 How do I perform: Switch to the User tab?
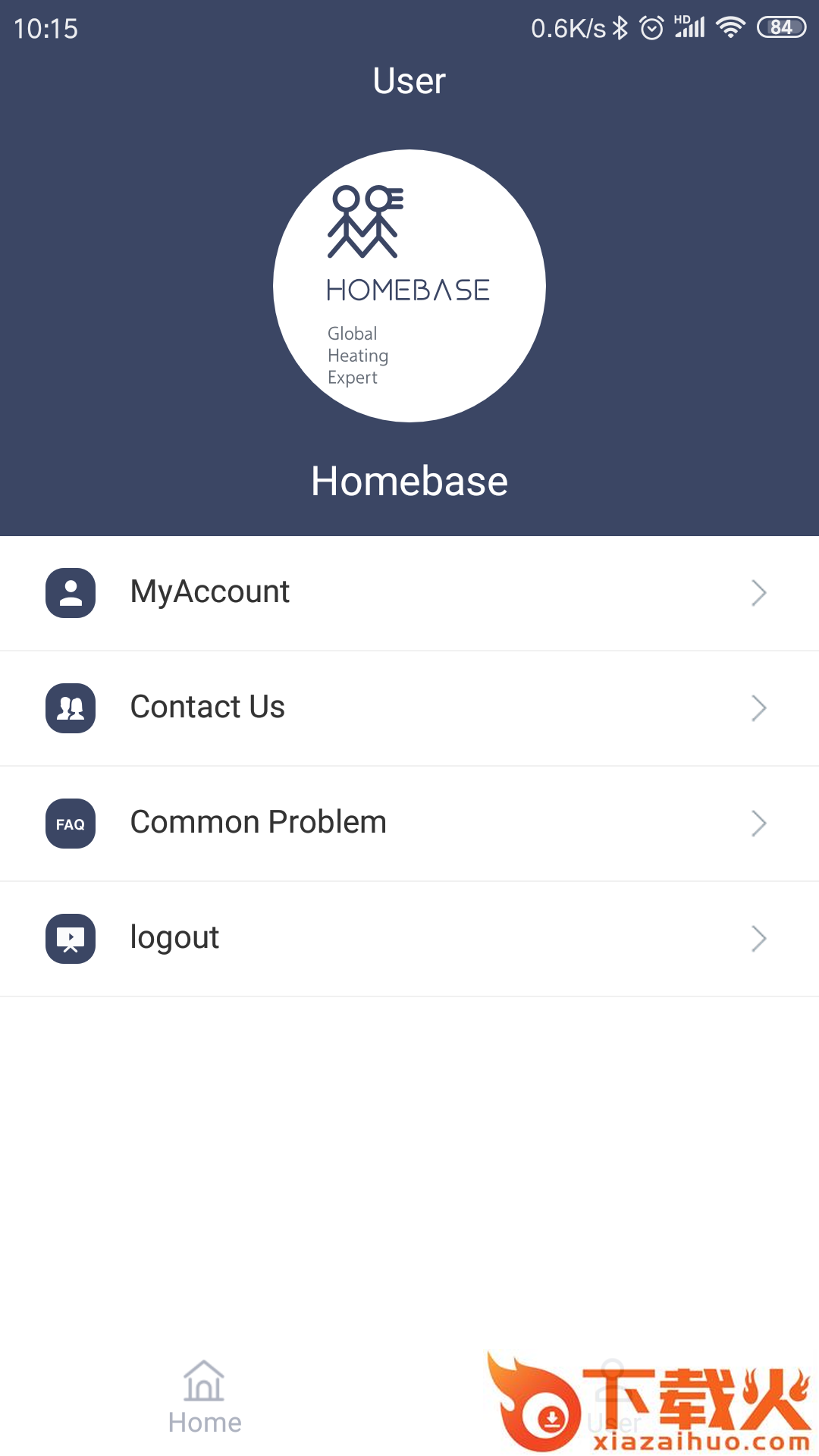point(614,1399)
